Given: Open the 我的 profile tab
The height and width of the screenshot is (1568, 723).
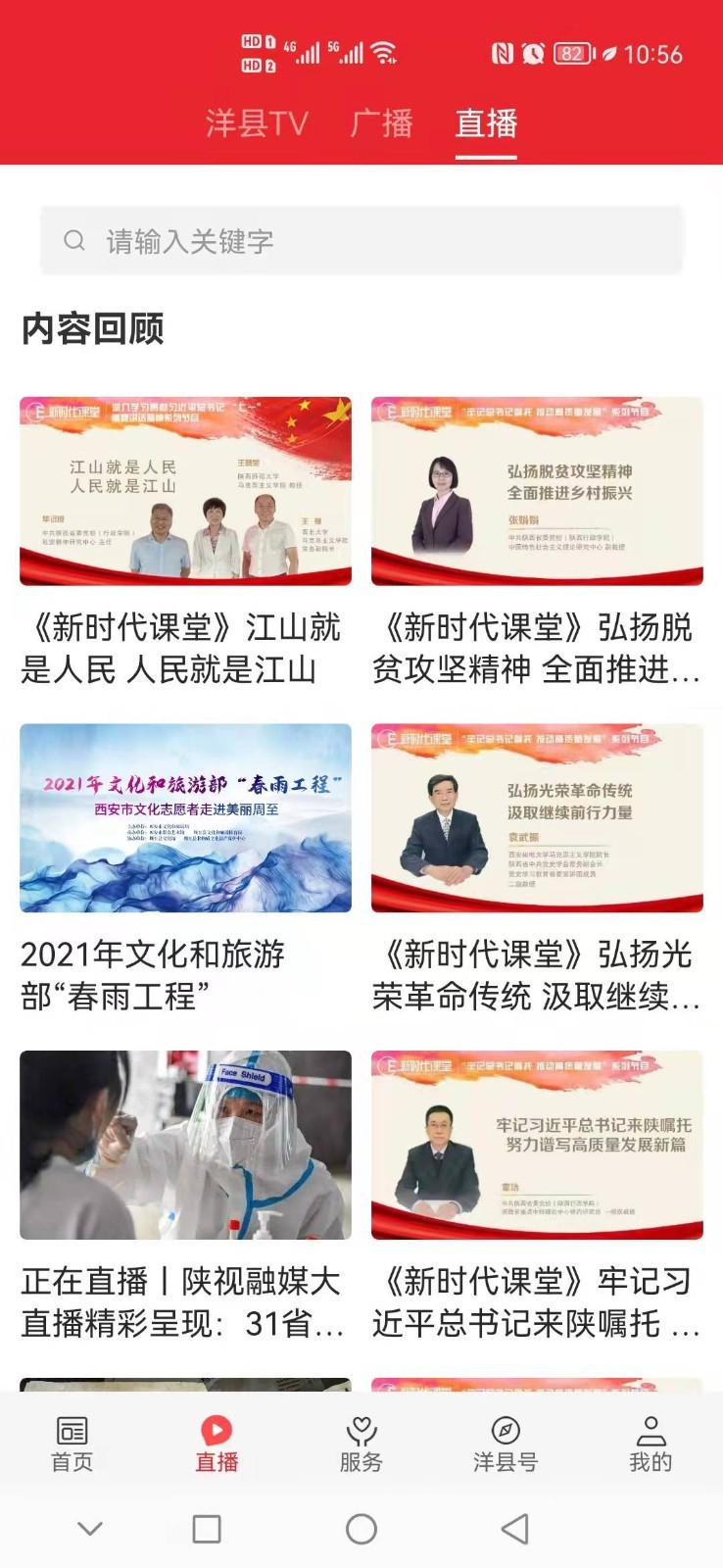Looking at the screenshot, I should coord(651,1445).
